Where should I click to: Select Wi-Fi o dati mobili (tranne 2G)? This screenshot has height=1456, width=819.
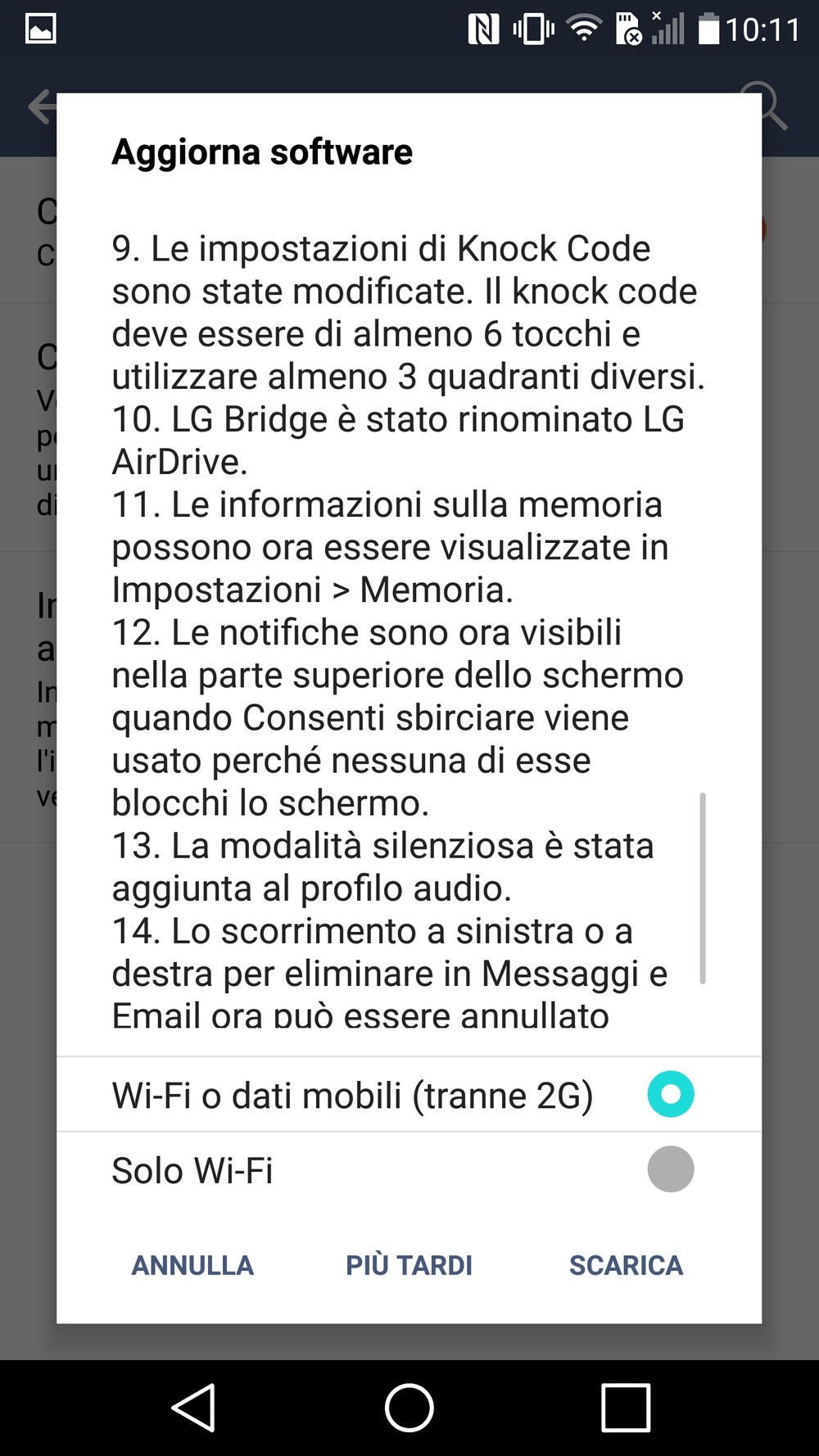(409, 1094)
